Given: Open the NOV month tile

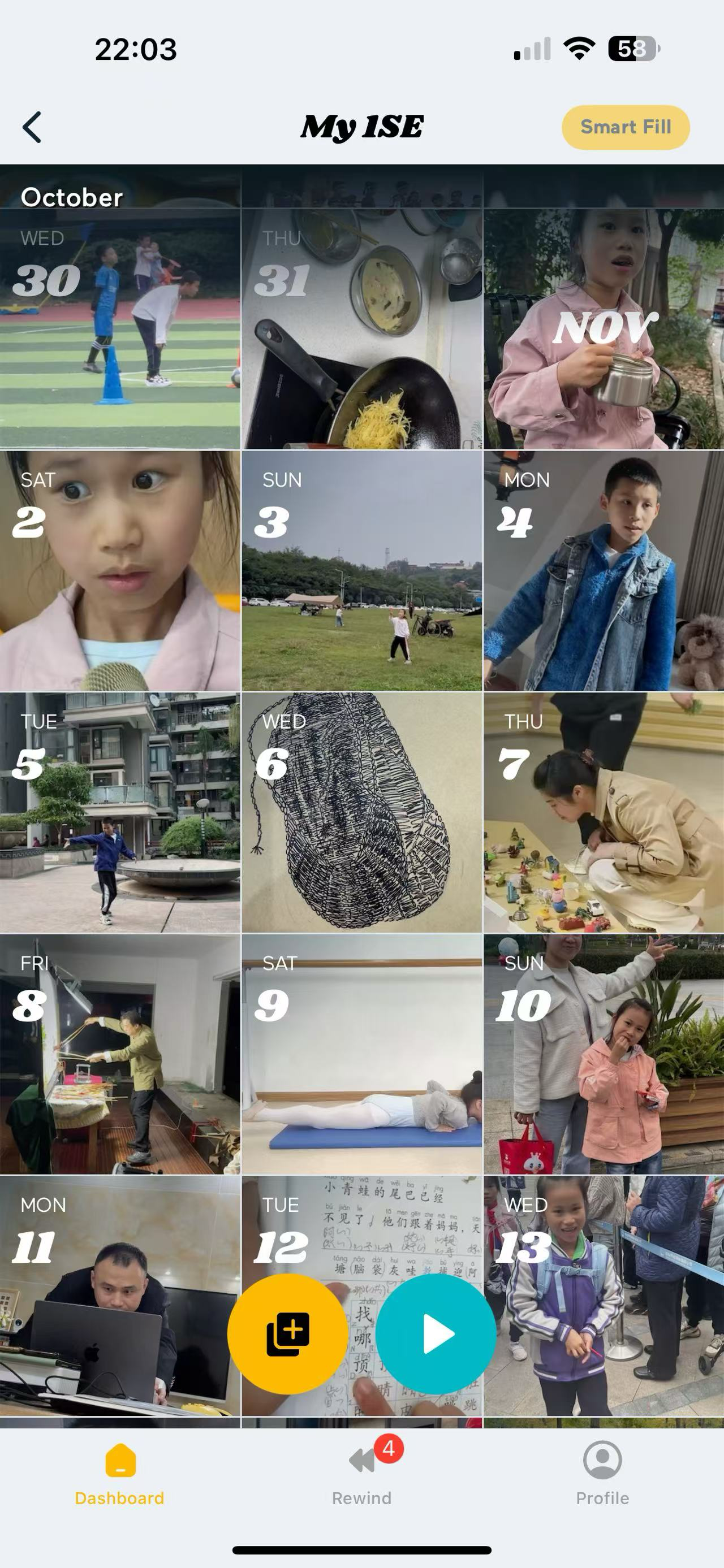Looking at the screenshot, I should (x=604, y=329).
